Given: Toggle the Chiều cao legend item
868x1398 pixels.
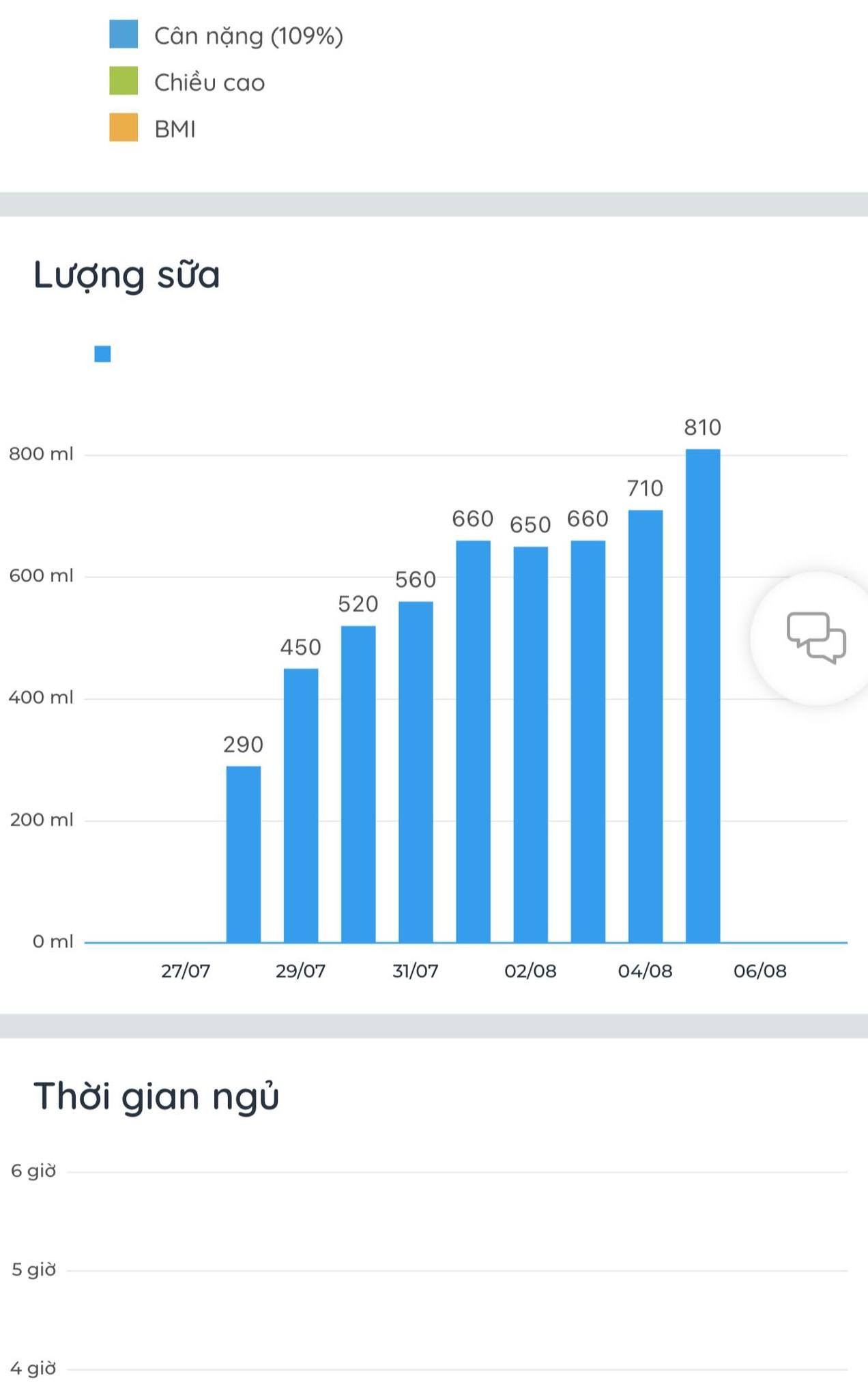Looking at the screenshot, I should [x=187, y=82].
